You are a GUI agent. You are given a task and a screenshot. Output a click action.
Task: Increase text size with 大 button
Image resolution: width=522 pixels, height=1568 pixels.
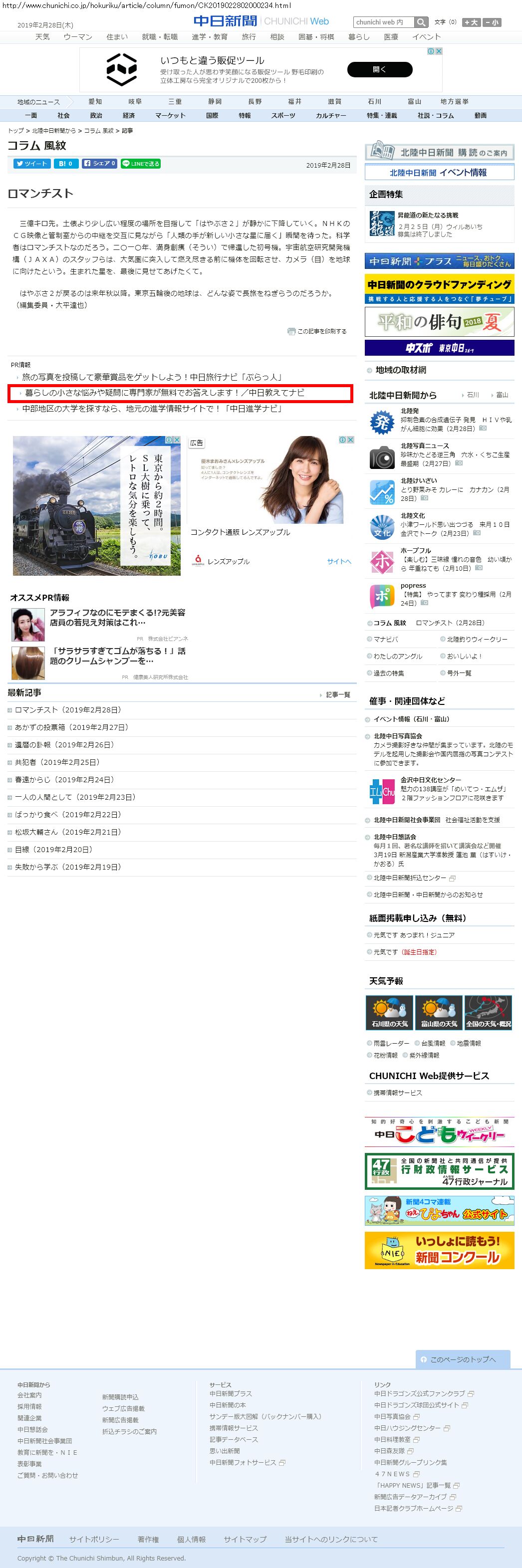pyautogui.click(x=471, y=22)
